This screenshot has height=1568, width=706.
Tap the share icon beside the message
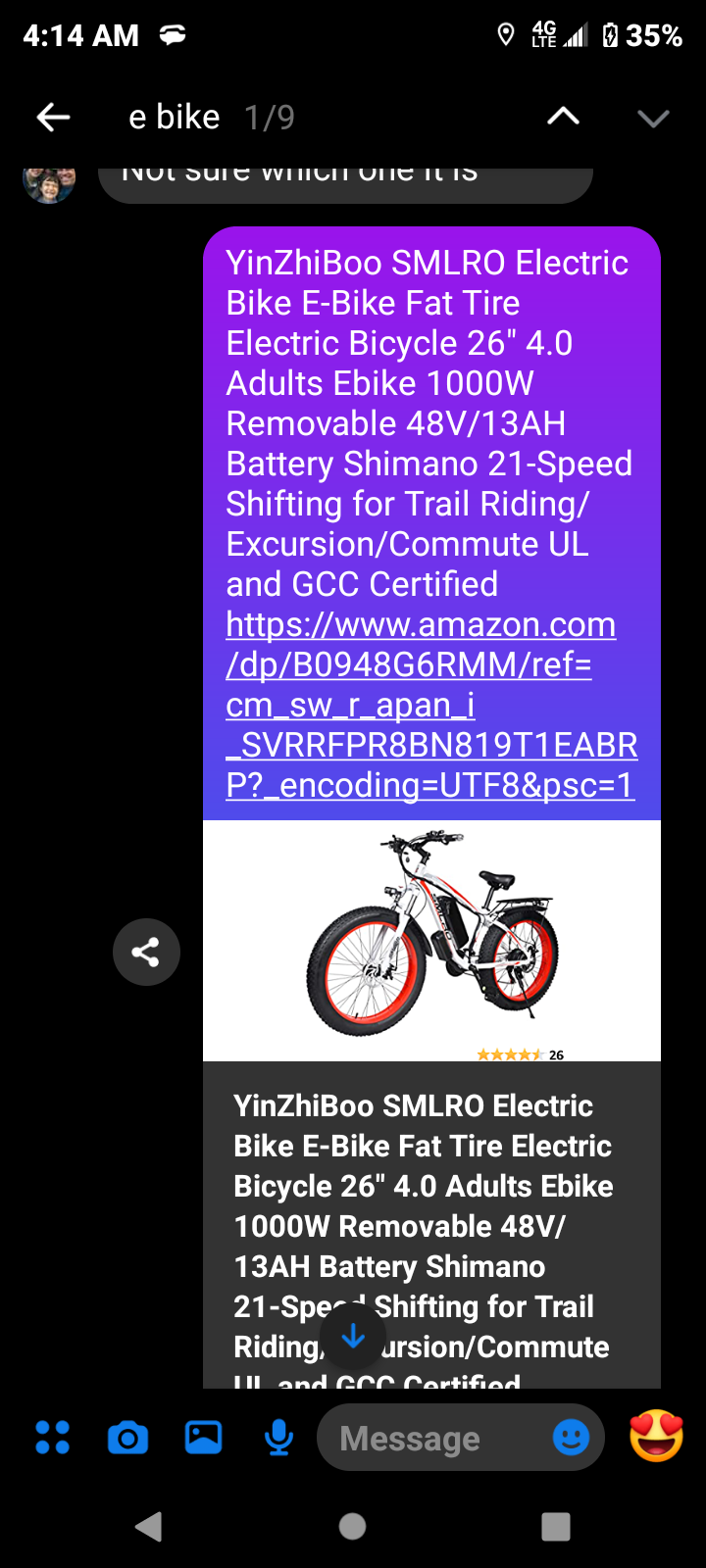point(146,952)
